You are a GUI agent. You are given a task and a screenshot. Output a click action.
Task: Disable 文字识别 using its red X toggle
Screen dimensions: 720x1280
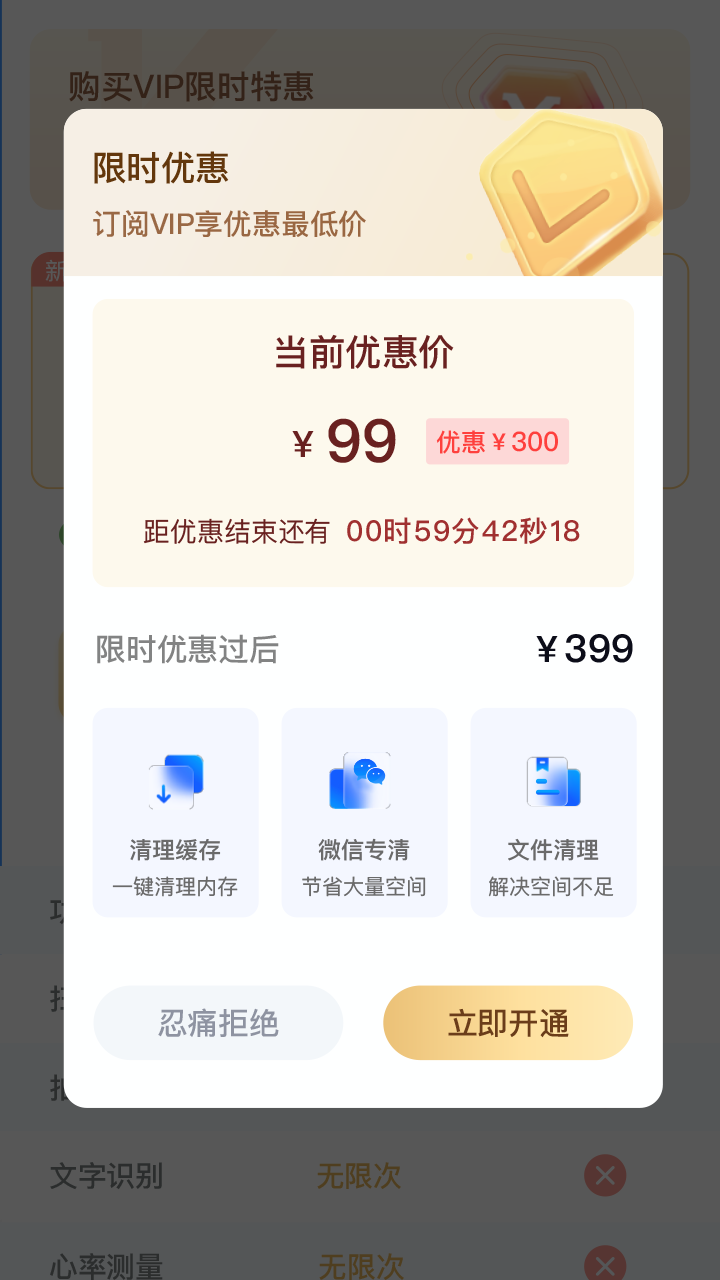604,1177
